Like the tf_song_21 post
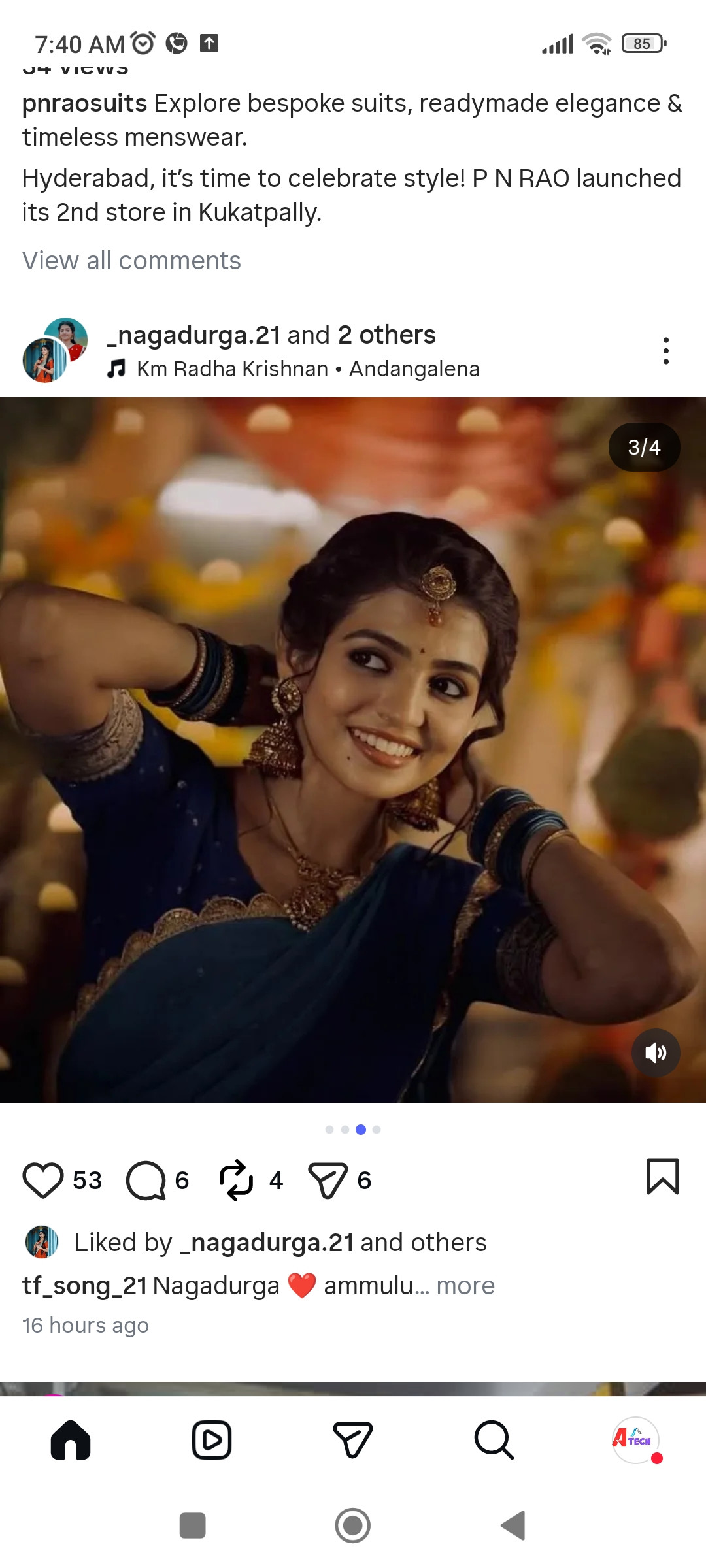The image size is (706, 1568). pos(43,1180)
